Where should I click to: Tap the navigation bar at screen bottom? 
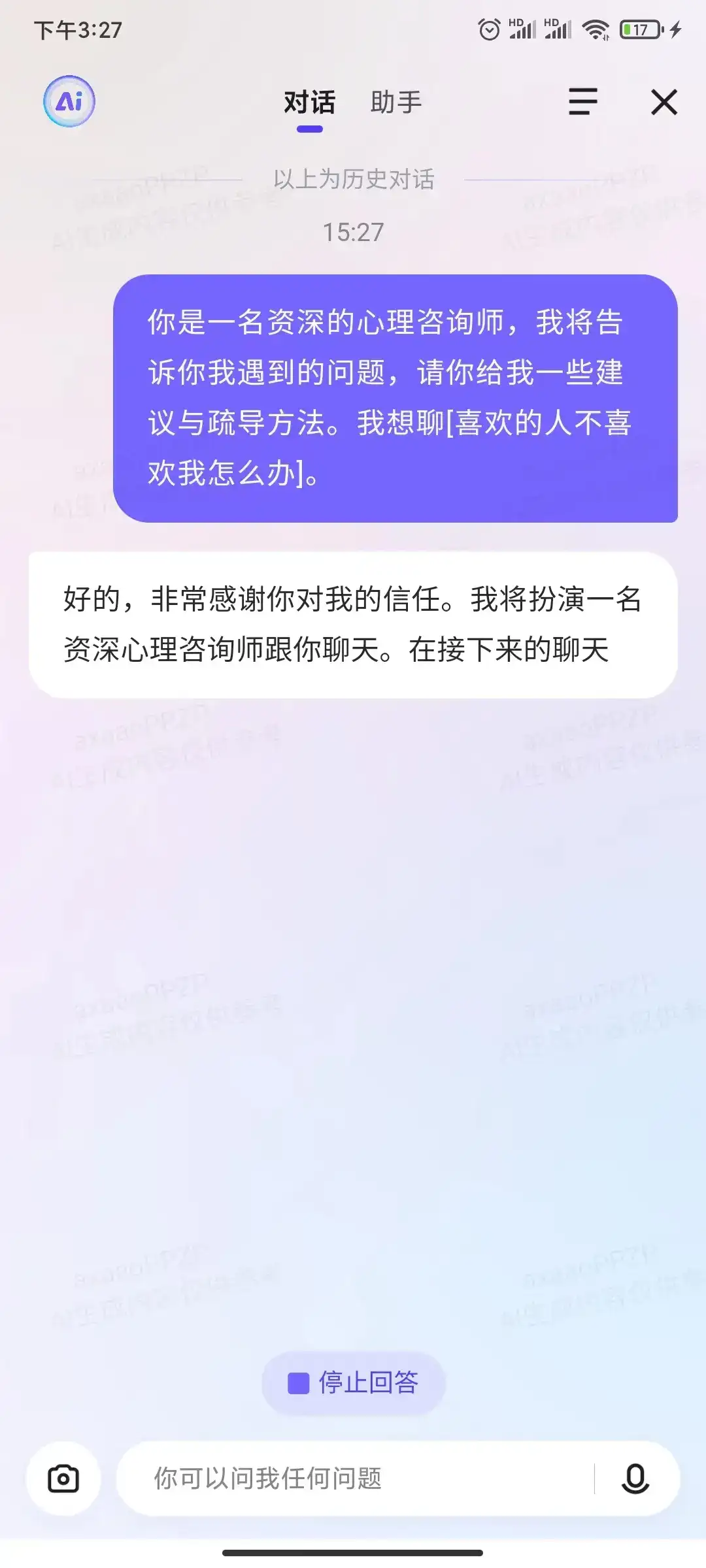353,1554
